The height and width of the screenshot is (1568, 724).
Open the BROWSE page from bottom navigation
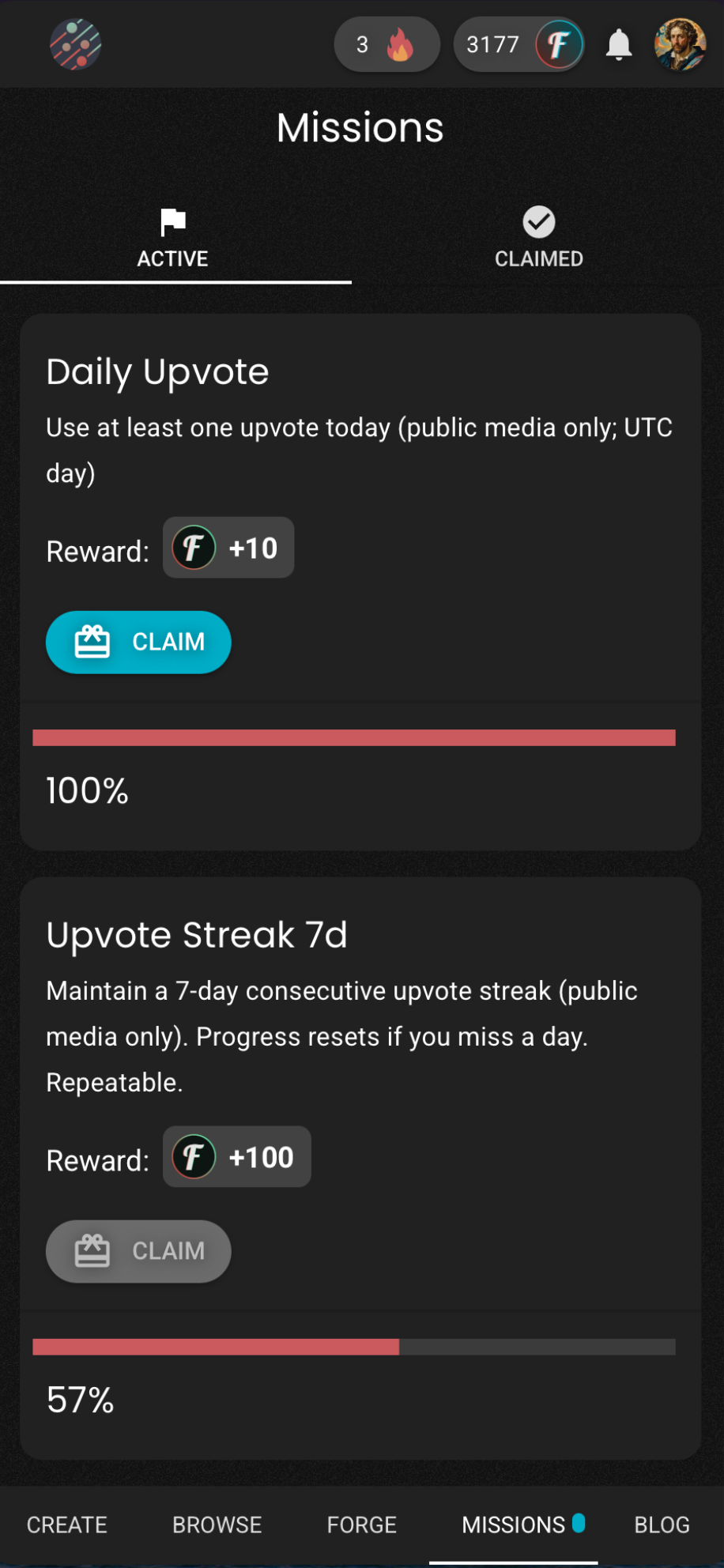(x=217, y=1525)
